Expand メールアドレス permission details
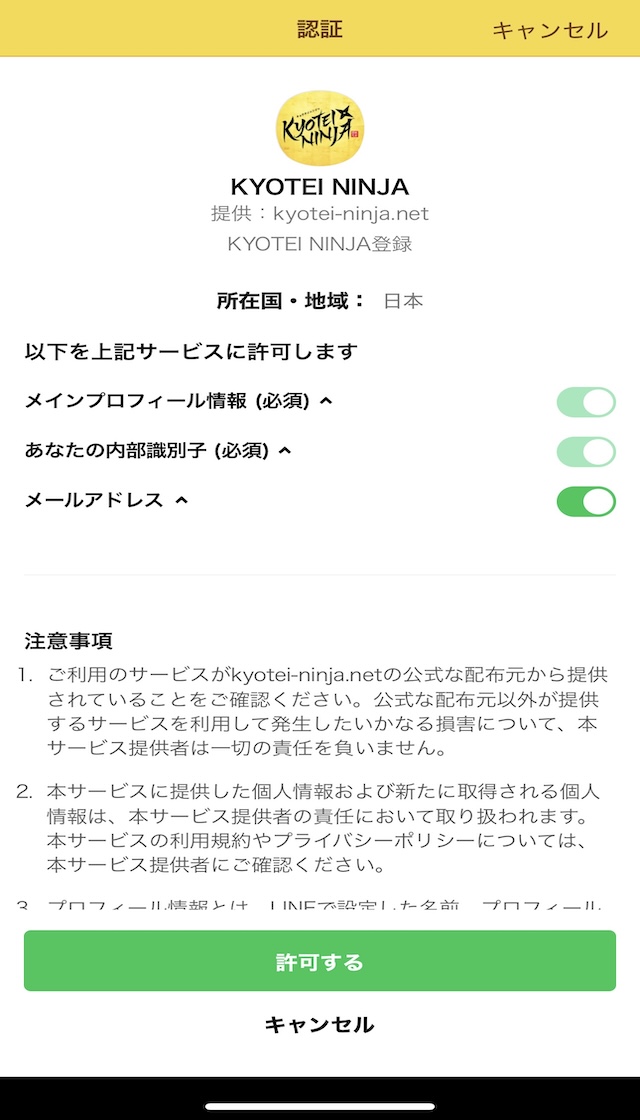The width and height of the screenshot is (640, 1120). (181, 500)
